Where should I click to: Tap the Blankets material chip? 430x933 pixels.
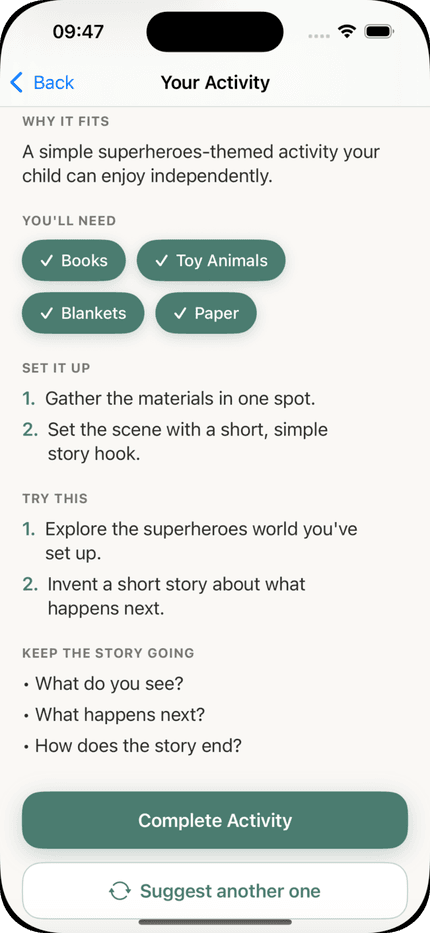point(83,313)
